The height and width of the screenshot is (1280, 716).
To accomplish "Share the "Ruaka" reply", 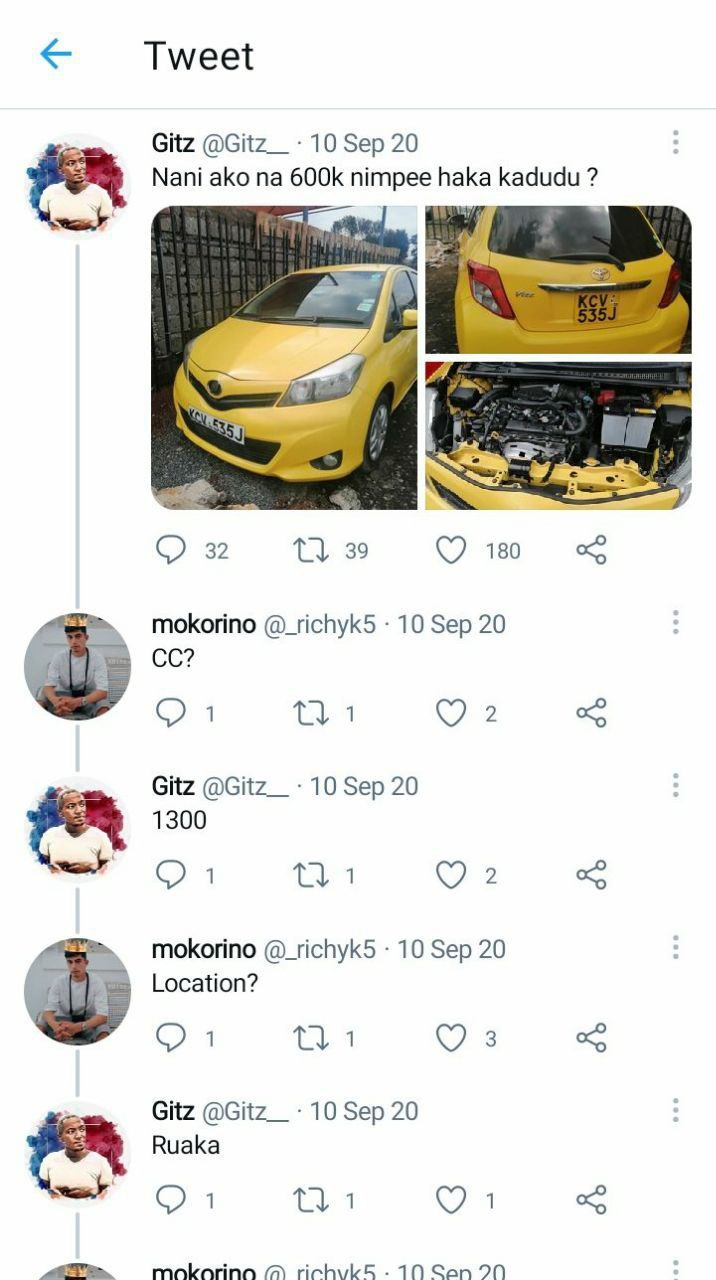I will pos(591,1200).
